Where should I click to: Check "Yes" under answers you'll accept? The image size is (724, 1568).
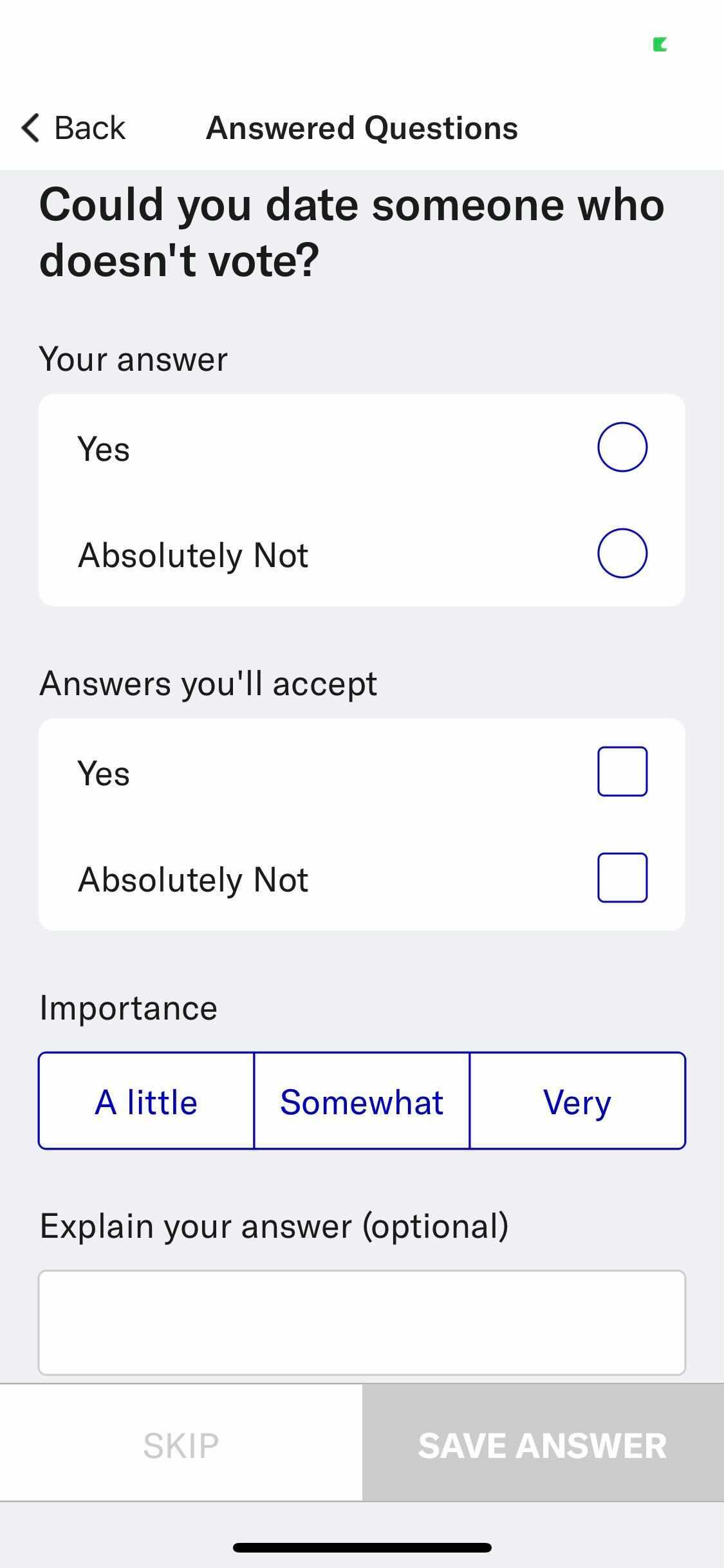coord(622,771)
